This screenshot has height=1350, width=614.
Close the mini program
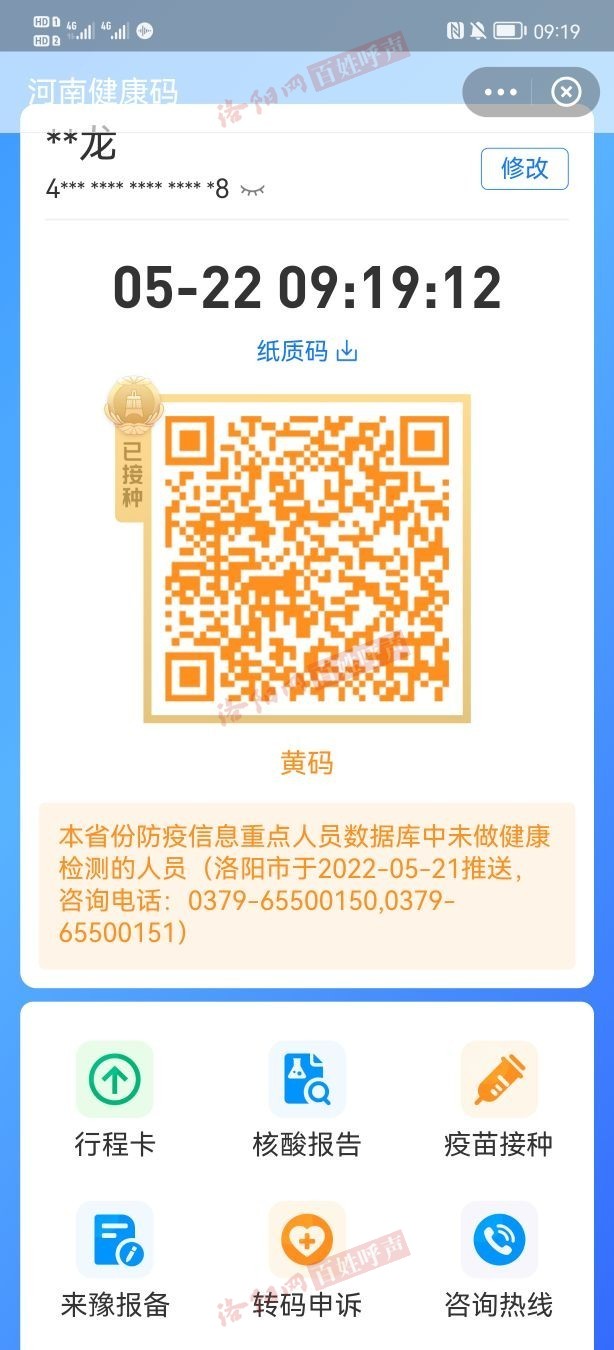[565, 92]
